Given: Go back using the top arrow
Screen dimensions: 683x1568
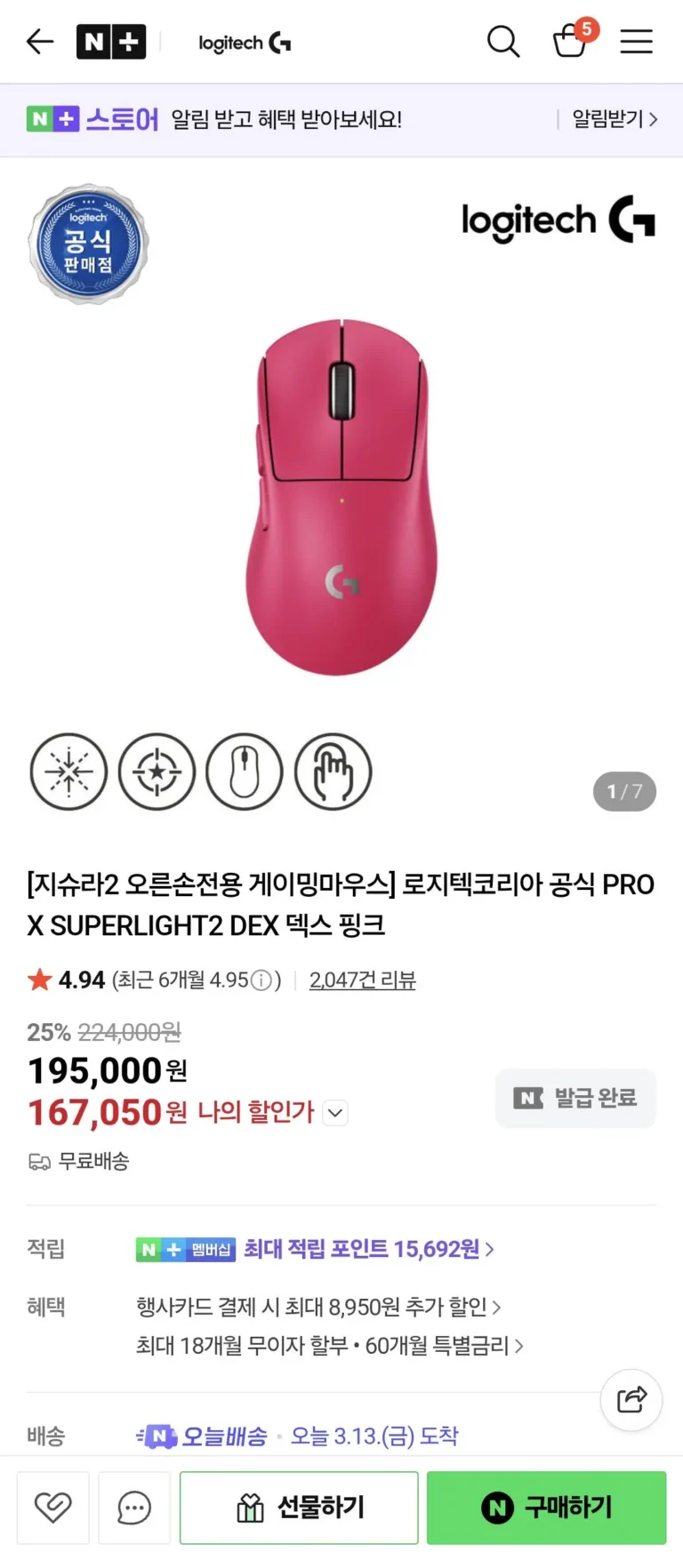Looking at the screenshot, I should pos(40,42).
